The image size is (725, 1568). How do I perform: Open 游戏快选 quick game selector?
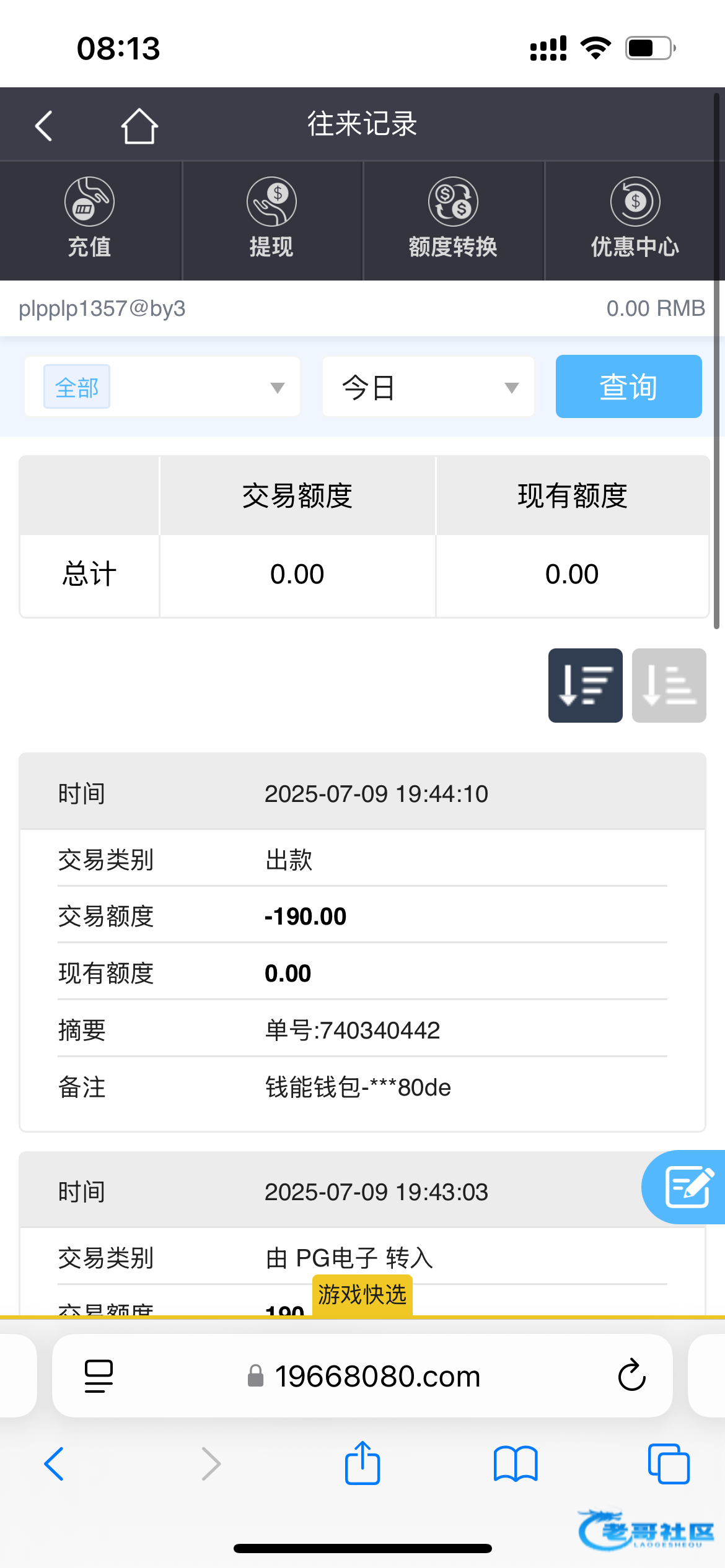click(362, 1295)
